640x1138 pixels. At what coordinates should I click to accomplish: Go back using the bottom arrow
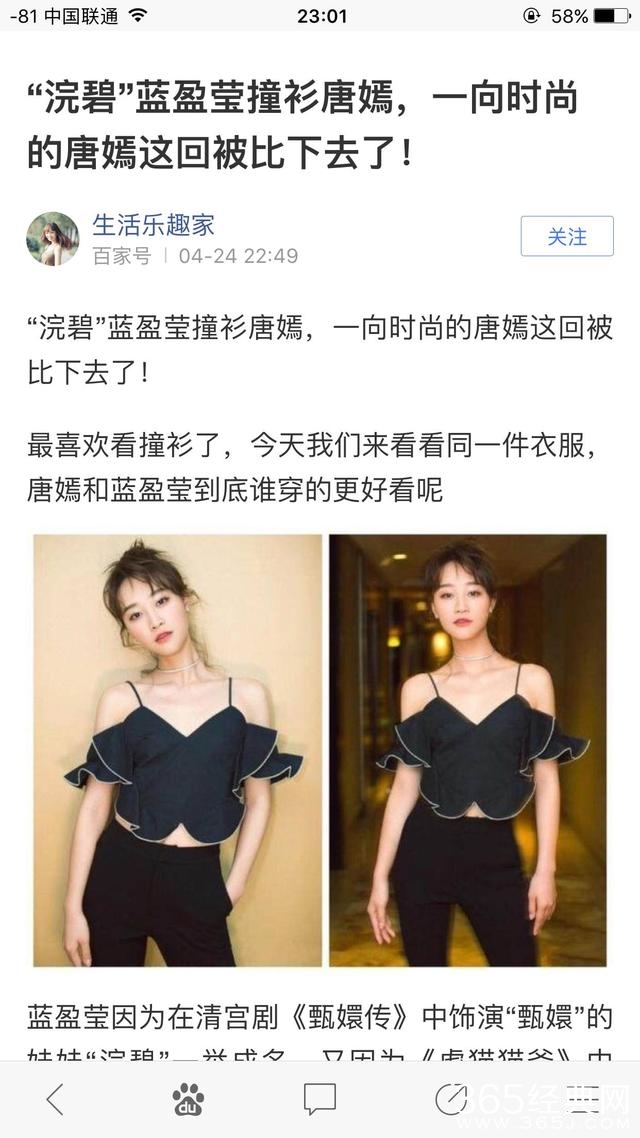pos(55,1098)
